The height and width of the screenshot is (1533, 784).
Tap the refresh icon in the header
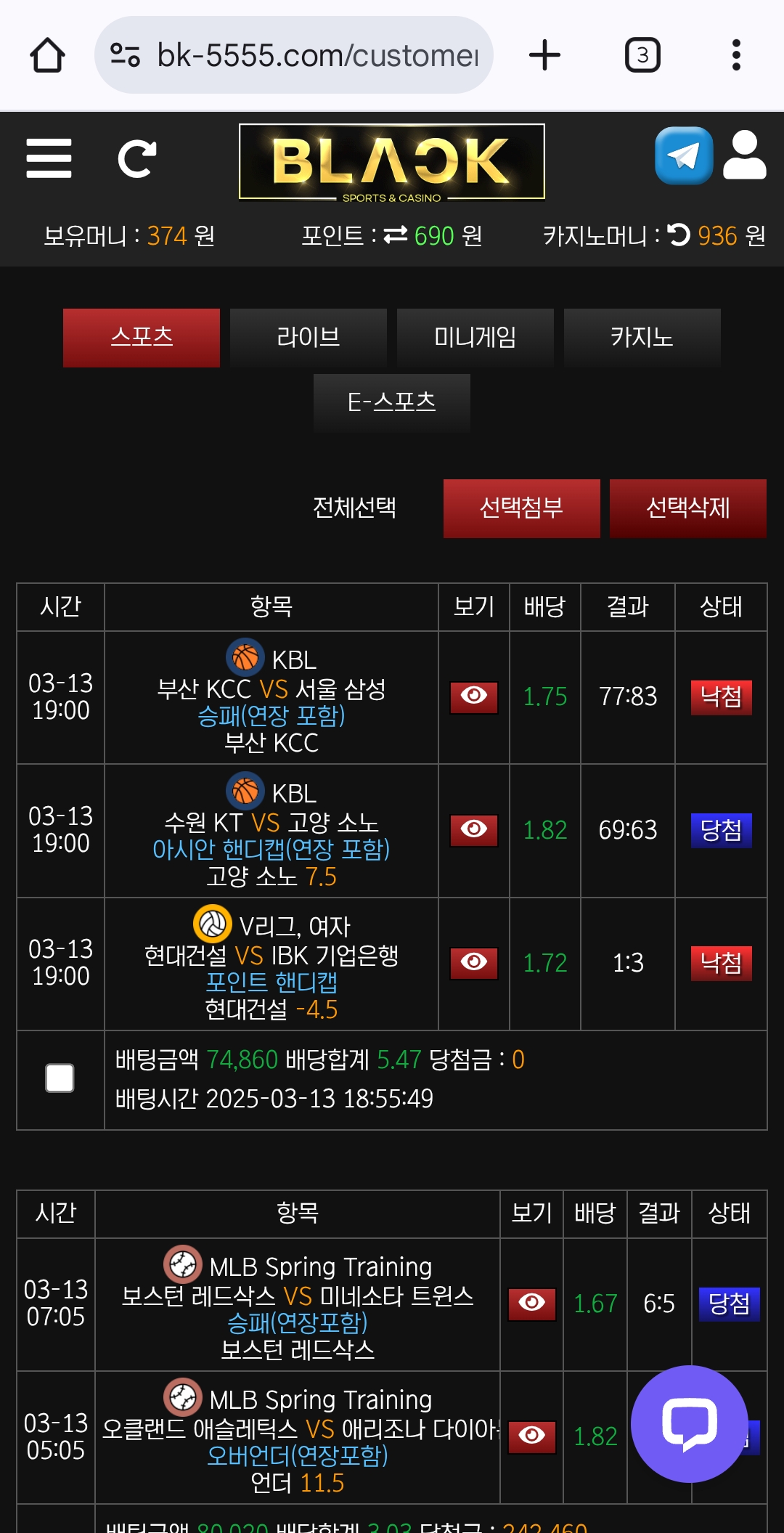136,158
